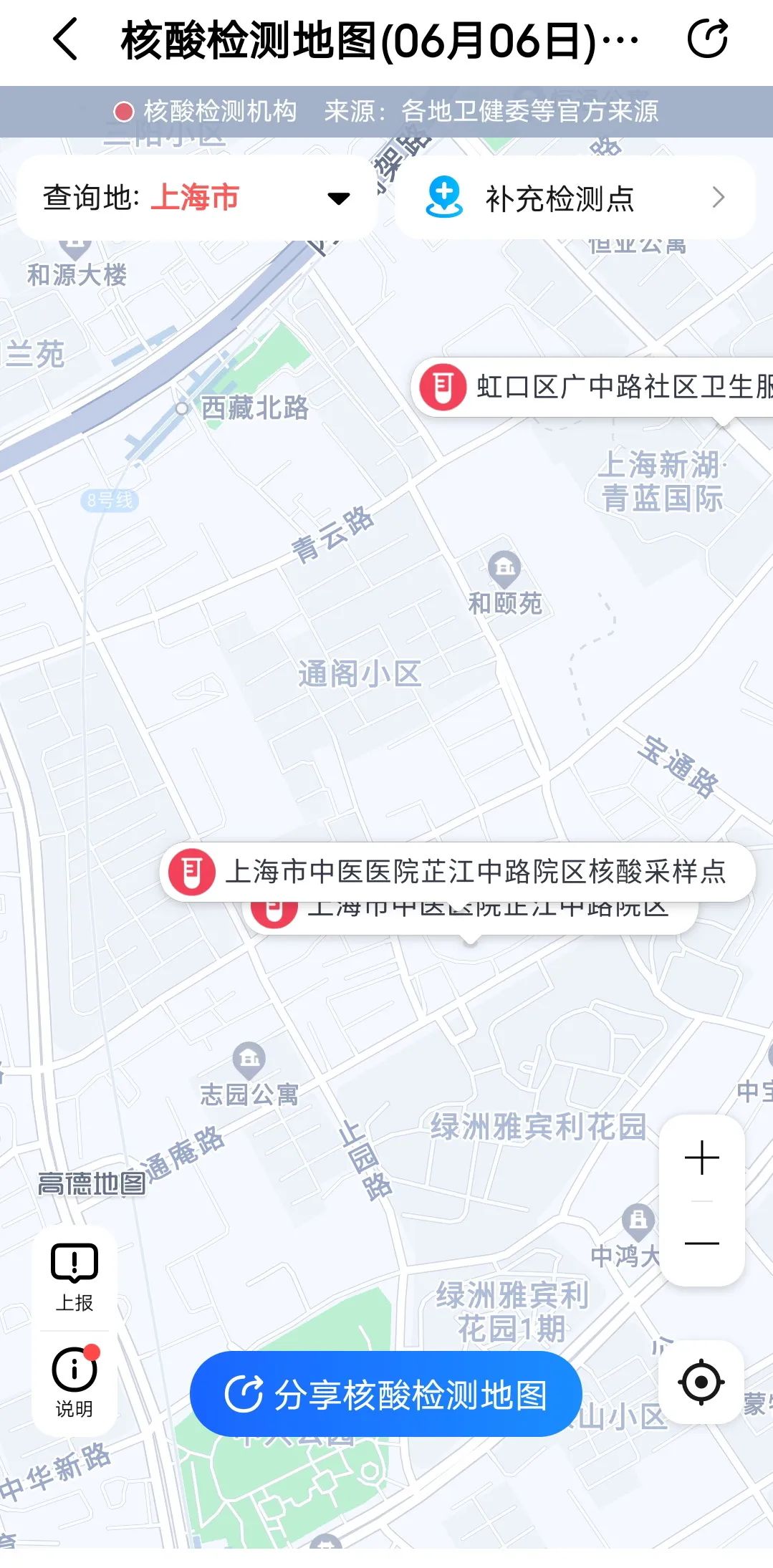Image resolution: width=773 pixels, height=1568 pixels.
Task: Select the 虹口区广中路社区卫生服务中心 map marker
Action: [595, 387]
